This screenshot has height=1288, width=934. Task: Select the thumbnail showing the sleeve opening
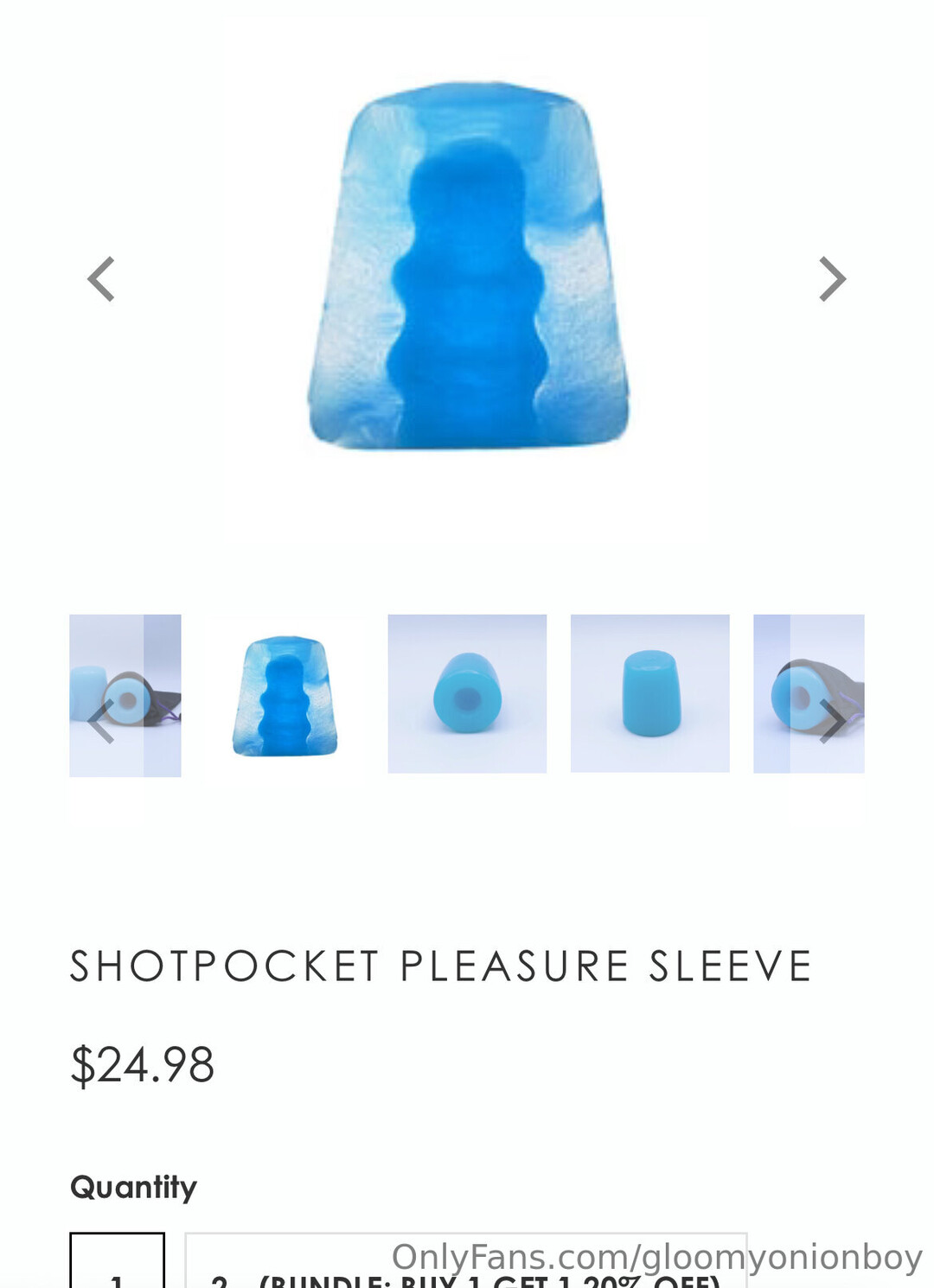tap(467, 693)
